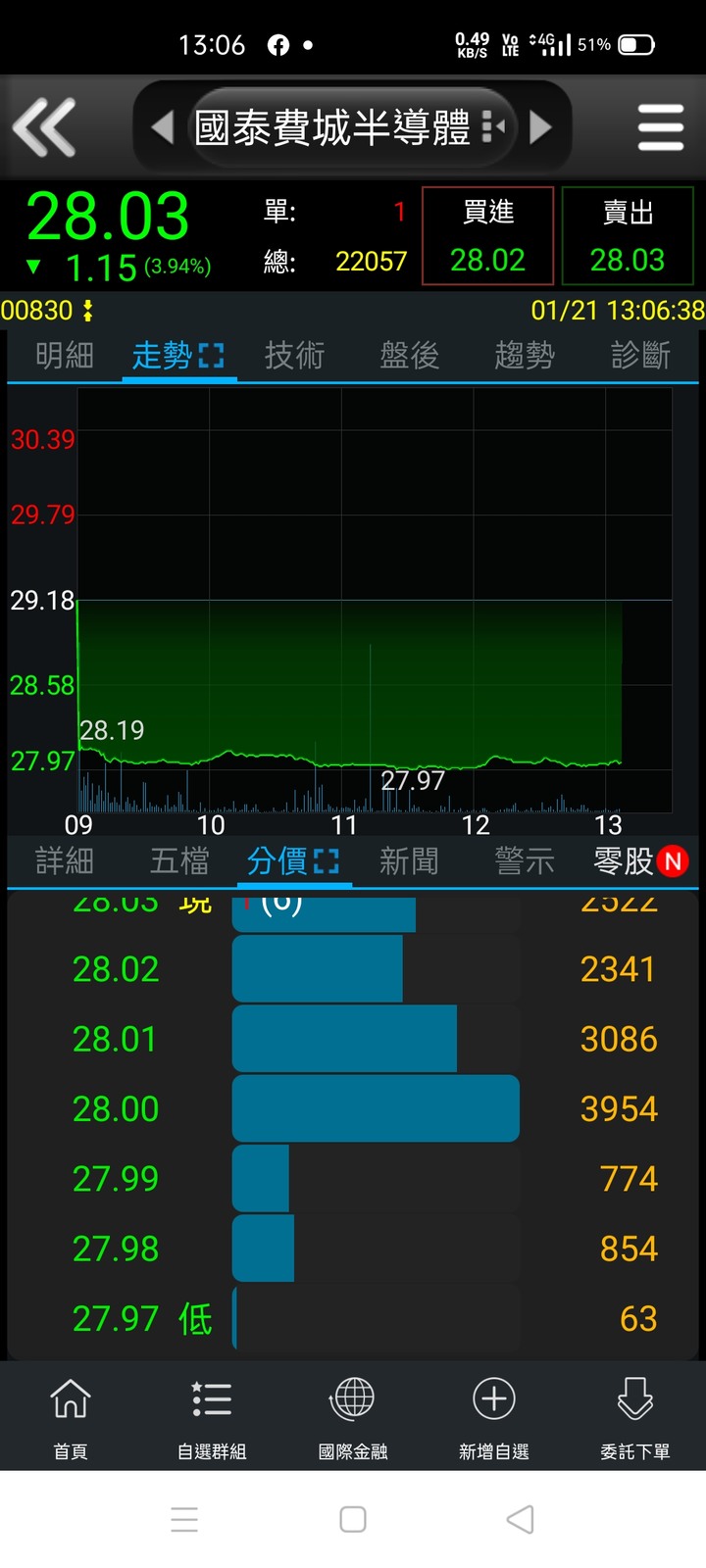Switch to the previous stock with left arrow
Image resolution: width=706 pixels, height=1568 pixels.
(163, 127)
